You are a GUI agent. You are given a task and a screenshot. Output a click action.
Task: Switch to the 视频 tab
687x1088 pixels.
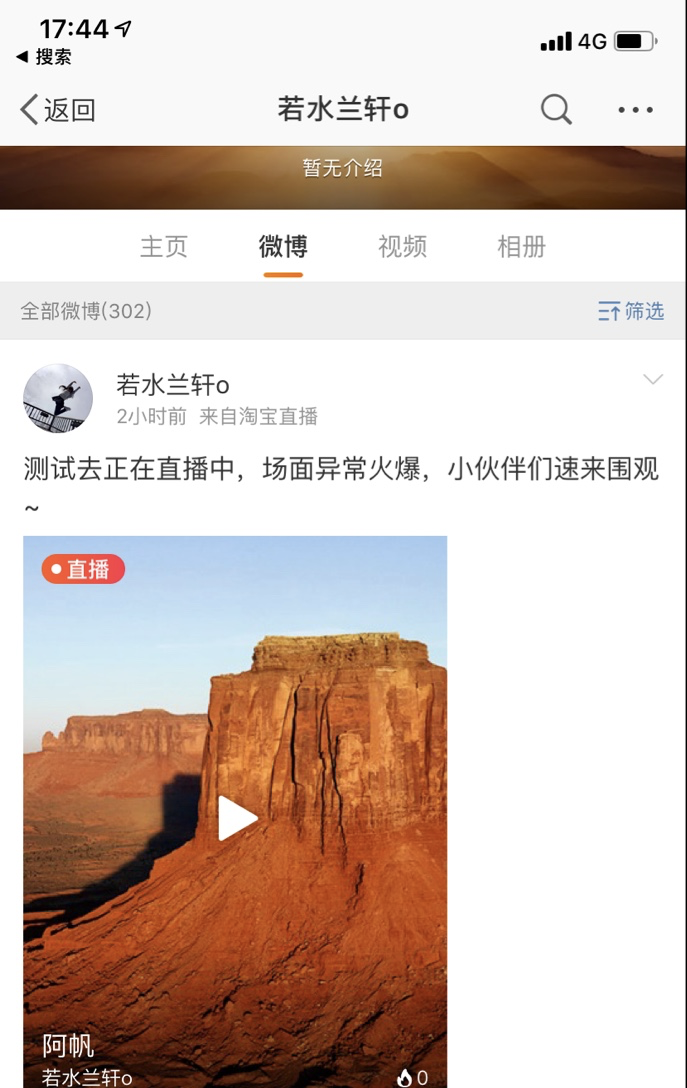click(402, 247)
